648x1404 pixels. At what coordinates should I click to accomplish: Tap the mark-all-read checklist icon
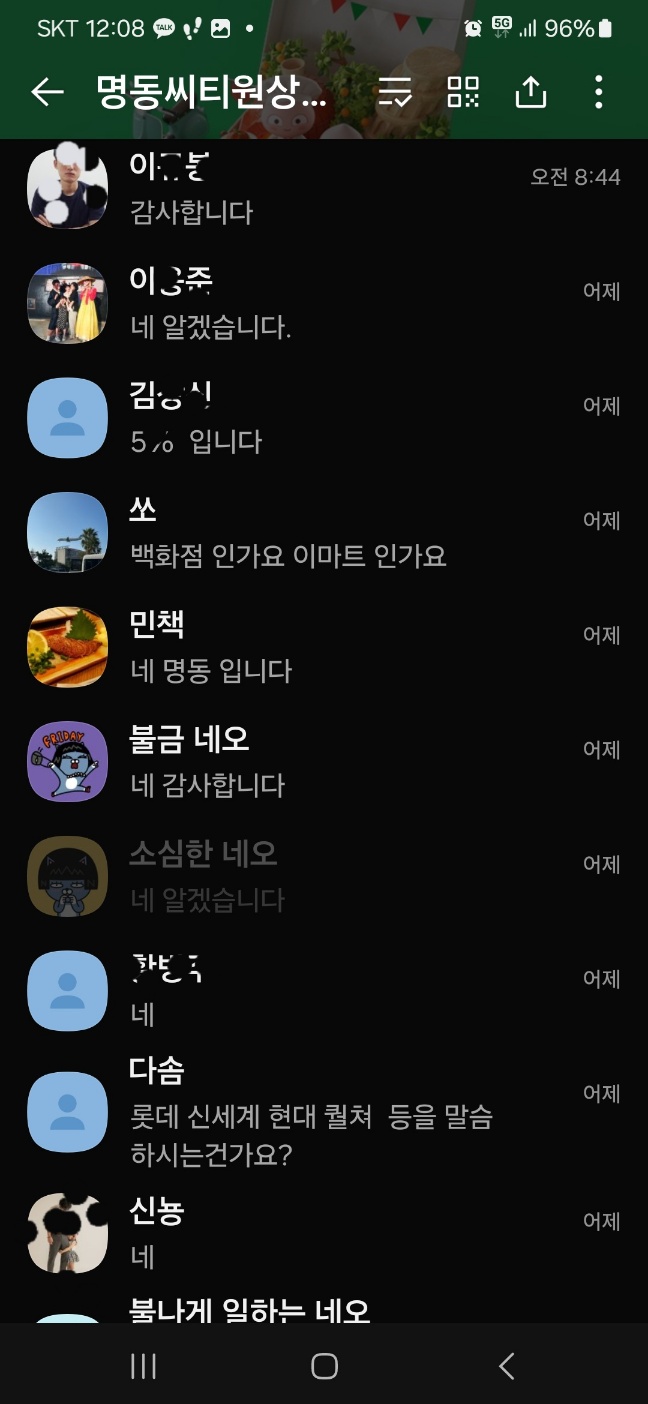click(395, 93)
